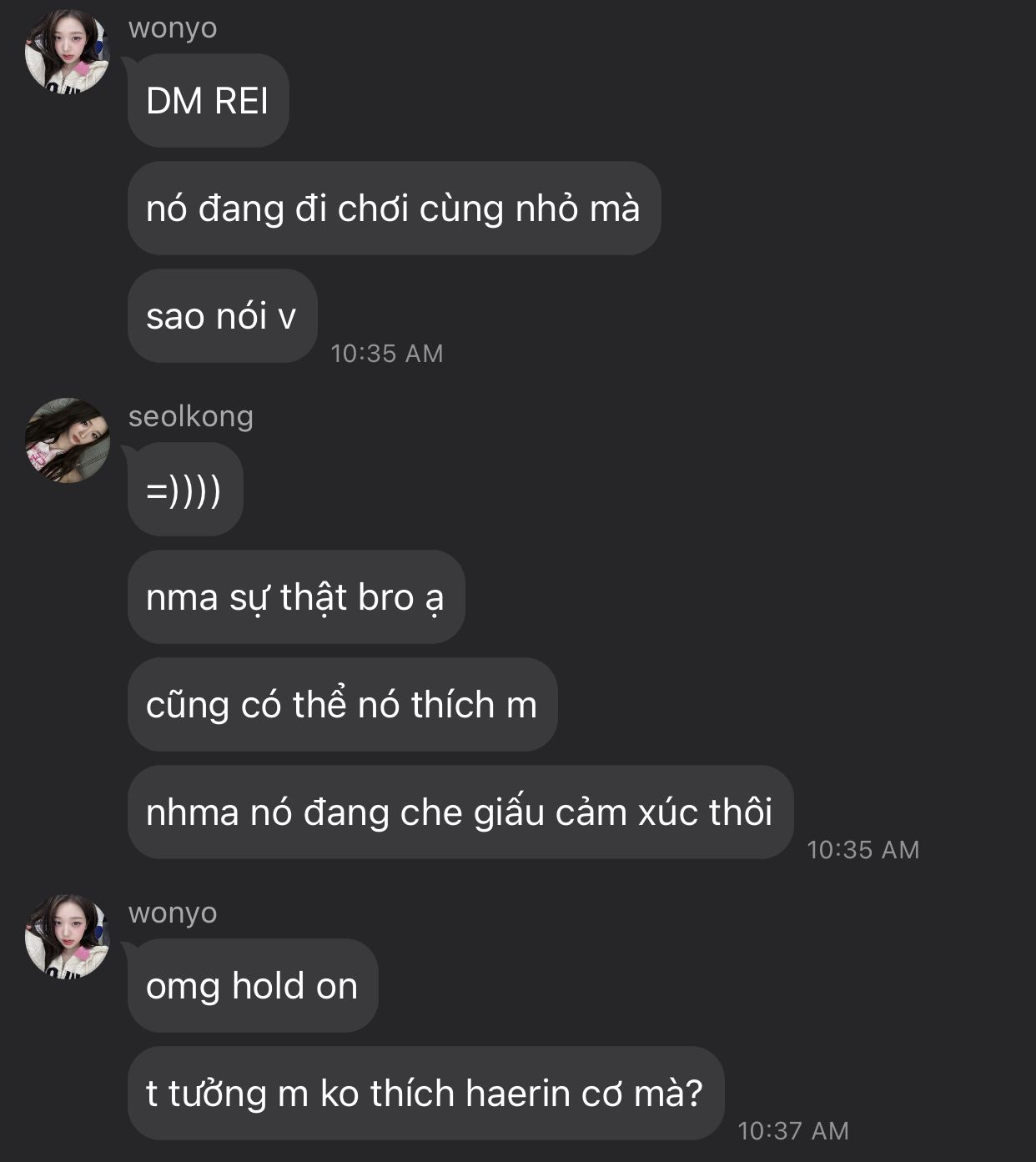Open seolkong's profile picture

pos(67,440)
